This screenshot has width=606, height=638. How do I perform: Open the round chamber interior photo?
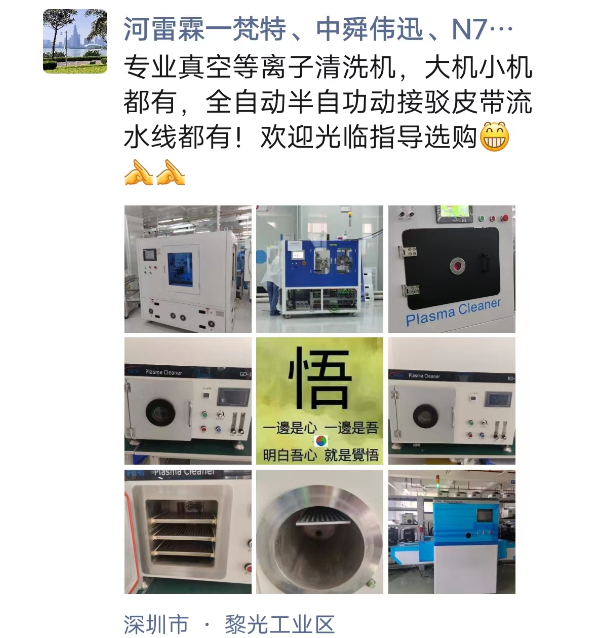pos(319,532)
